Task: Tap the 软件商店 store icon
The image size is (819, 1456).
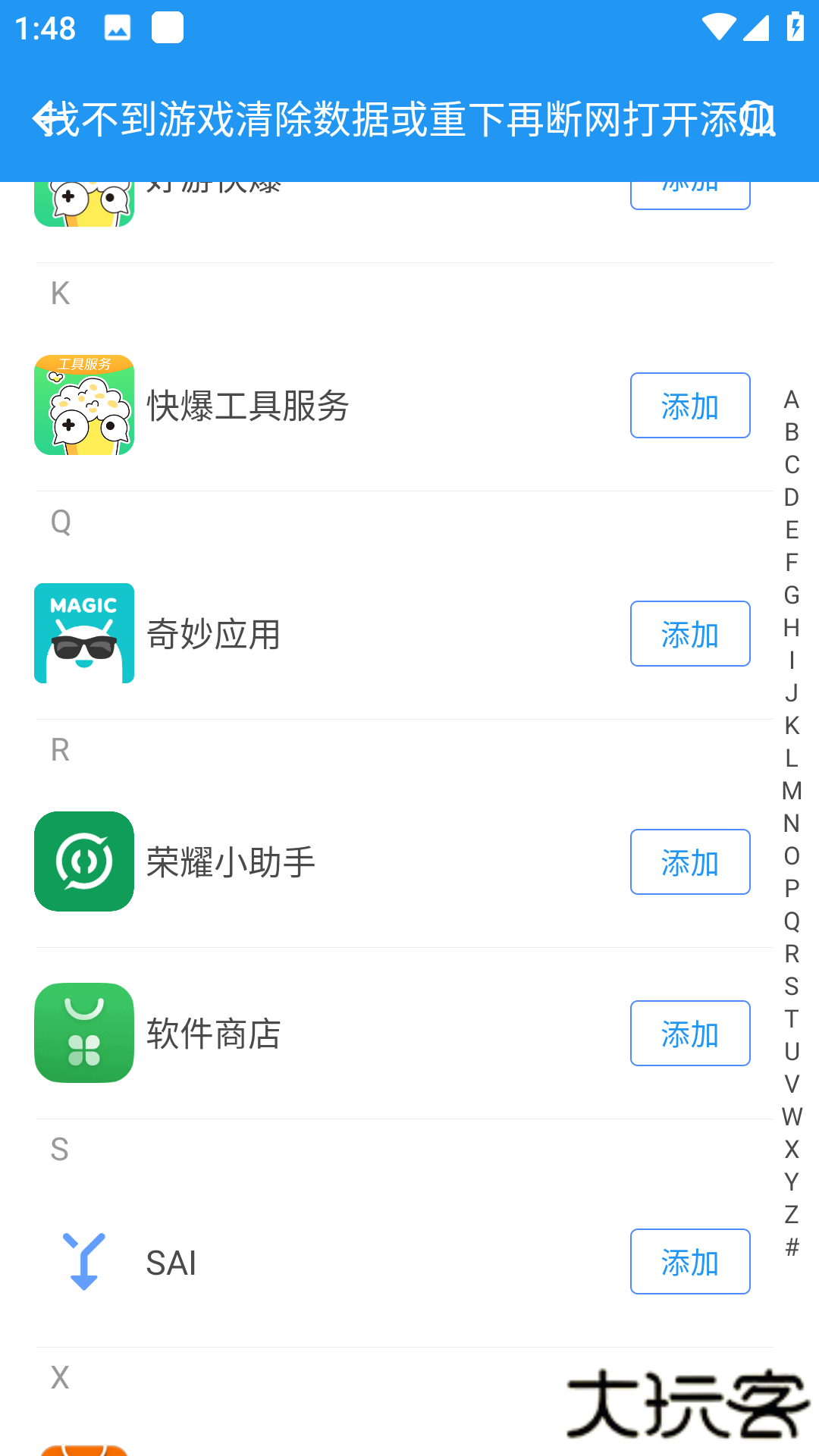Action: tap(83, 1033)
